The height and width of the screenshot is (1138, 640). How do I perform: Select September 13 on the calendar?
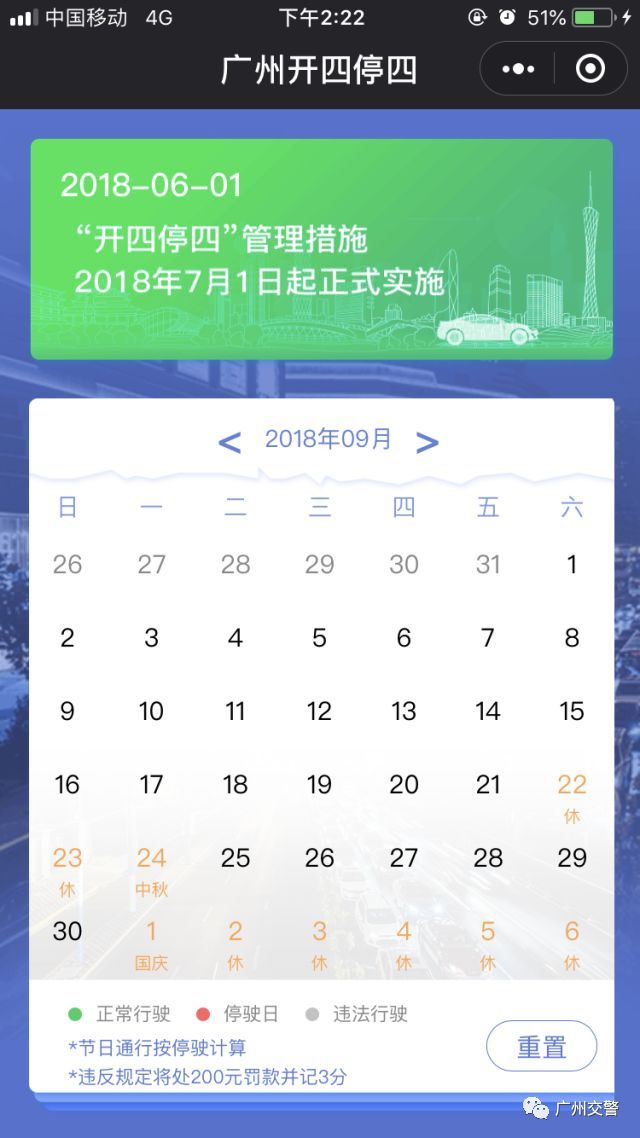pos(404,711)
